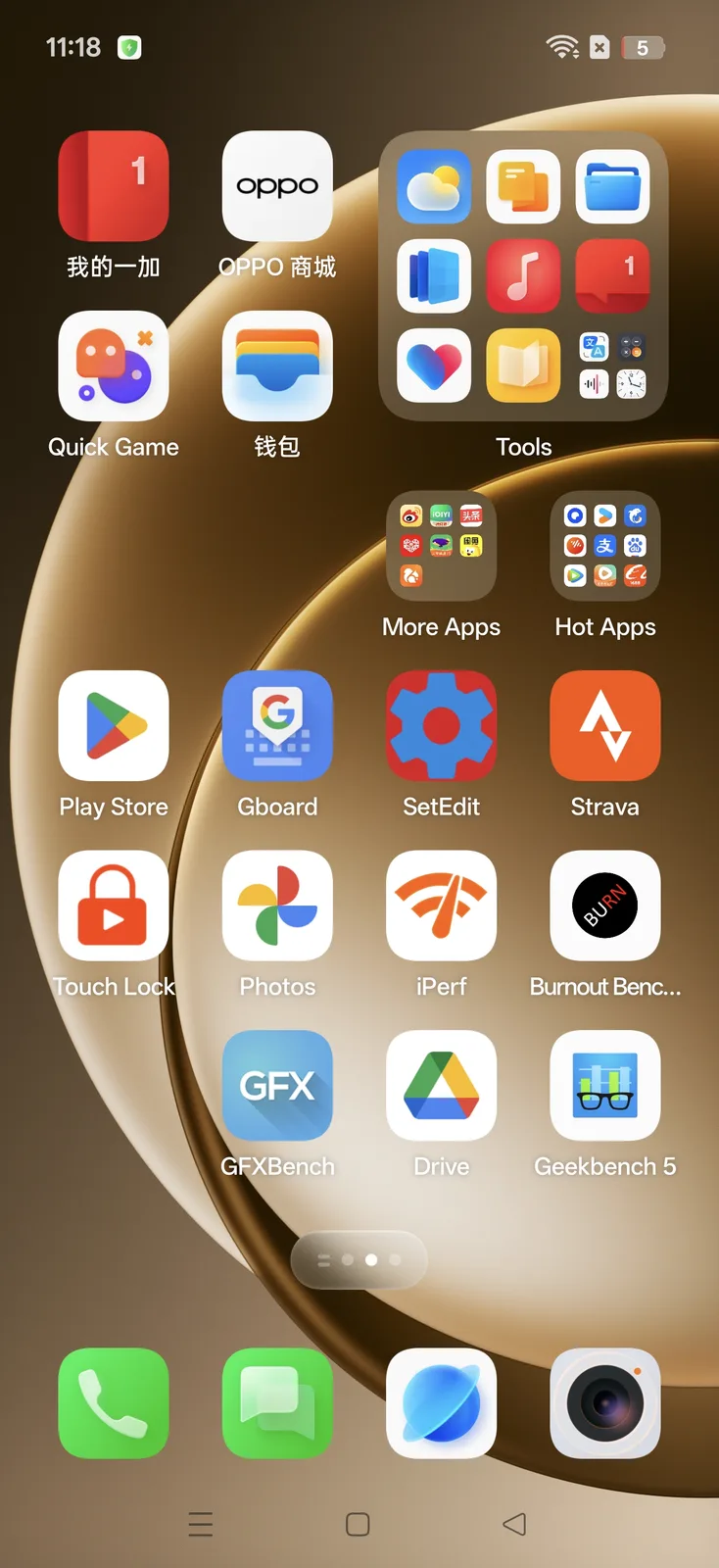This screenshot has height=1568, width=719.
Task: Open Quick Game app
Action: 114,367
